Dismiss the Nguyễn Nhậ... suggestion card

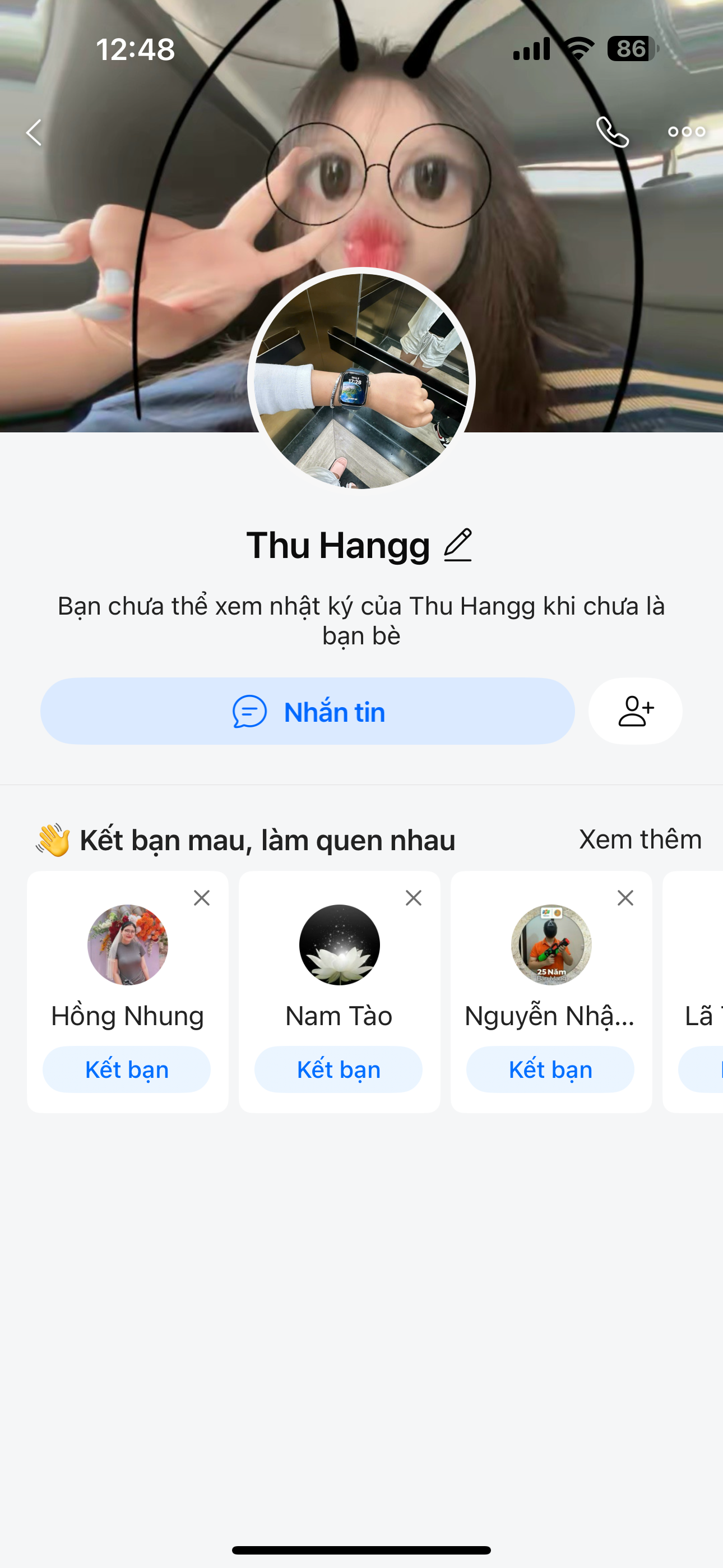pos(625,898)
